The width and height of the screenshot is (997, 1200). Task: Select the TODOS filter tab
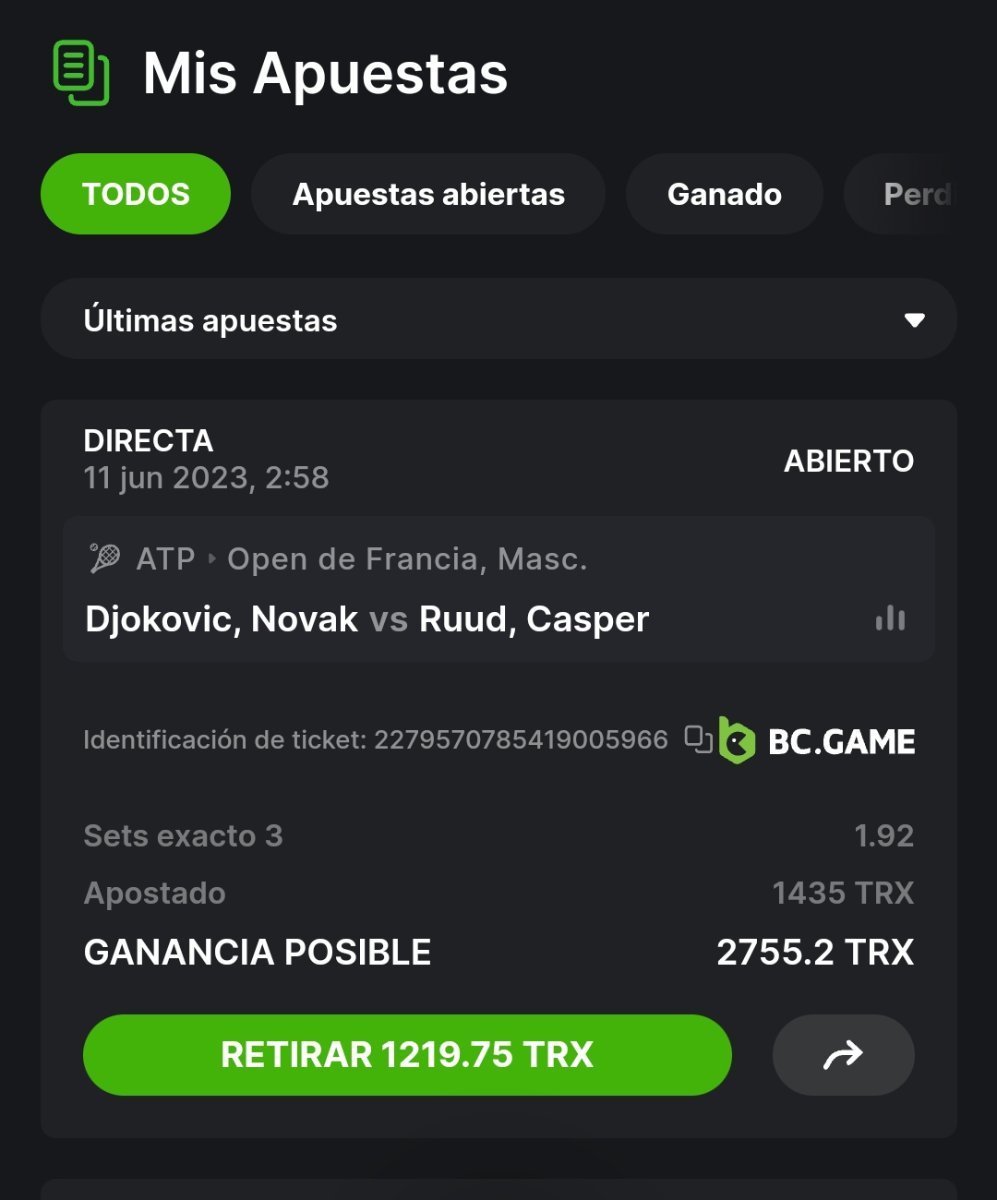(x=135, y=194)
